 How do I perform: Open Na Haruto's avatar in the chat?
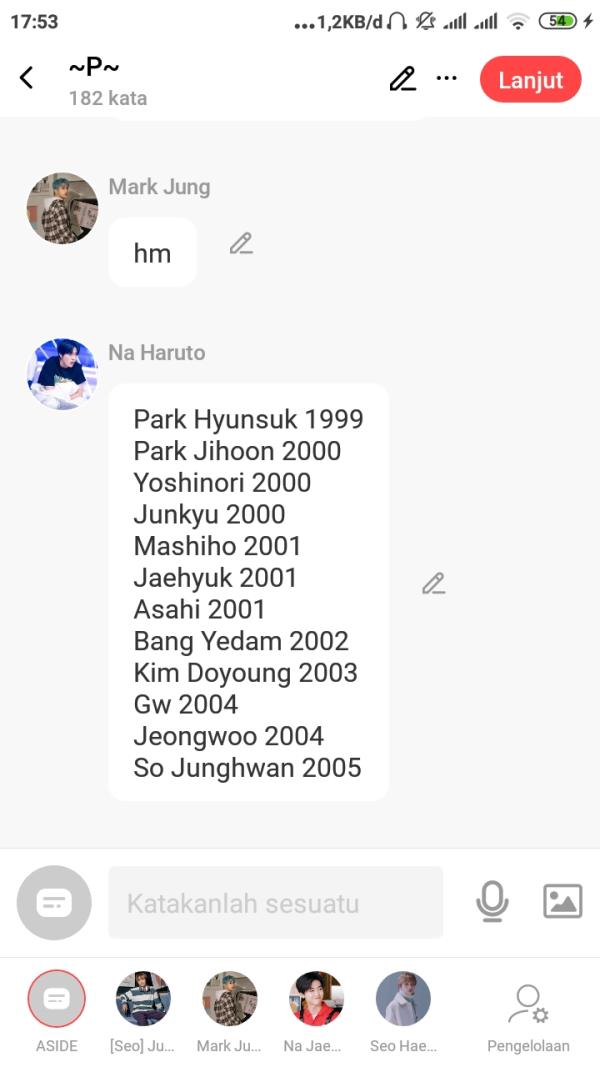pyautogui.click(x=62, y=374)
